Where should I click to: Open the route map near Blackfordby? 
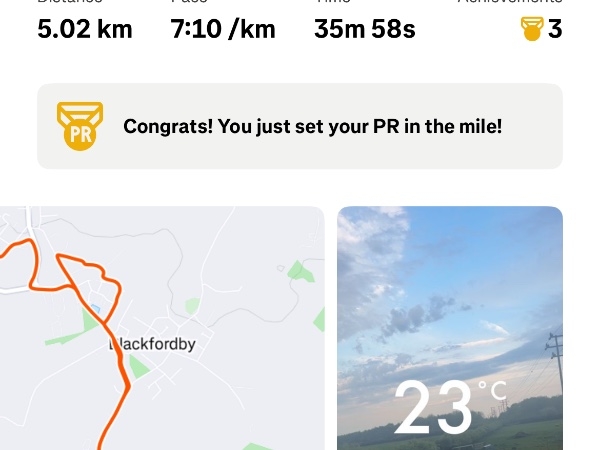tap(162, 328)
